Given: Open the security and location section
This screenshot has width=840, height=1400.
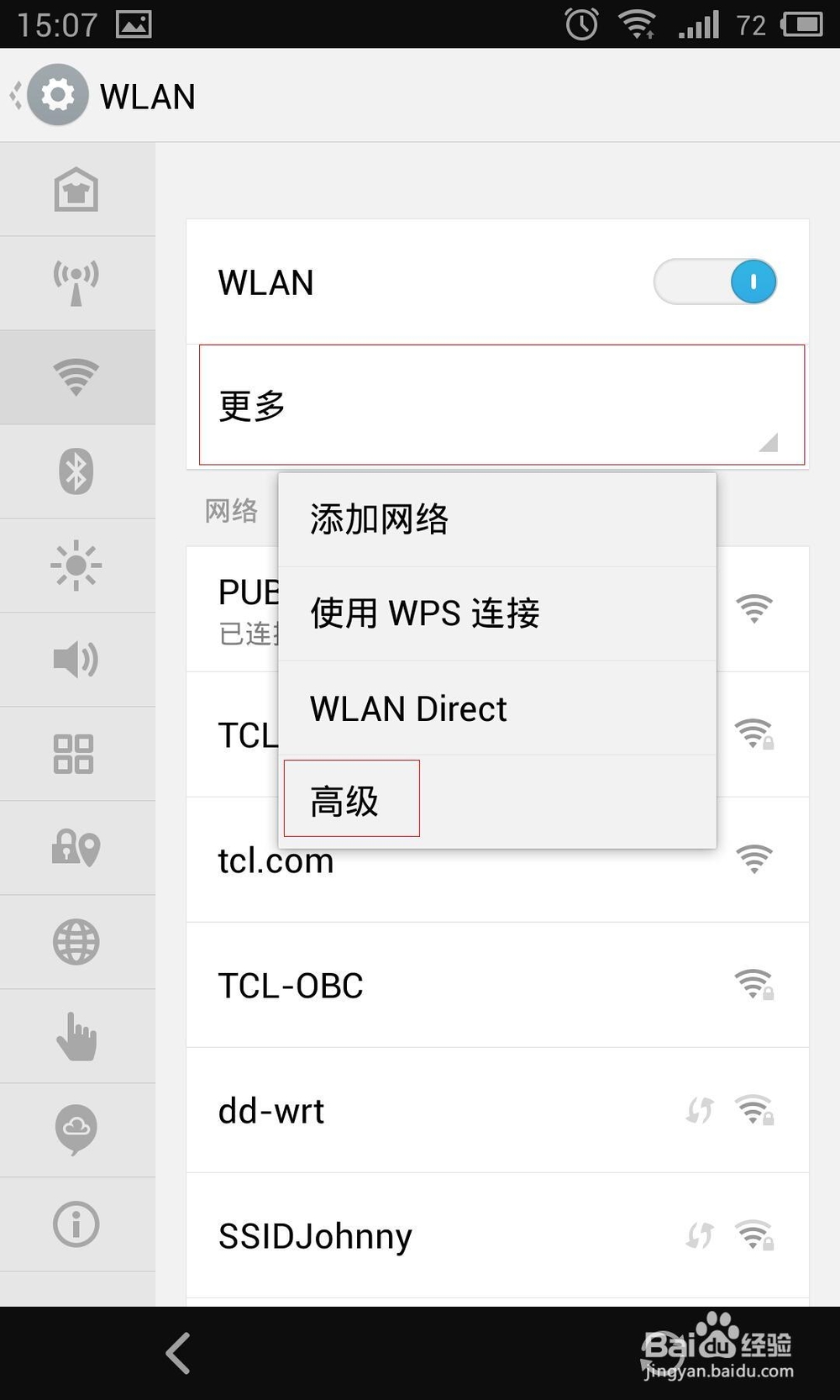Looking at the screenshot, I should click(76, 848).
